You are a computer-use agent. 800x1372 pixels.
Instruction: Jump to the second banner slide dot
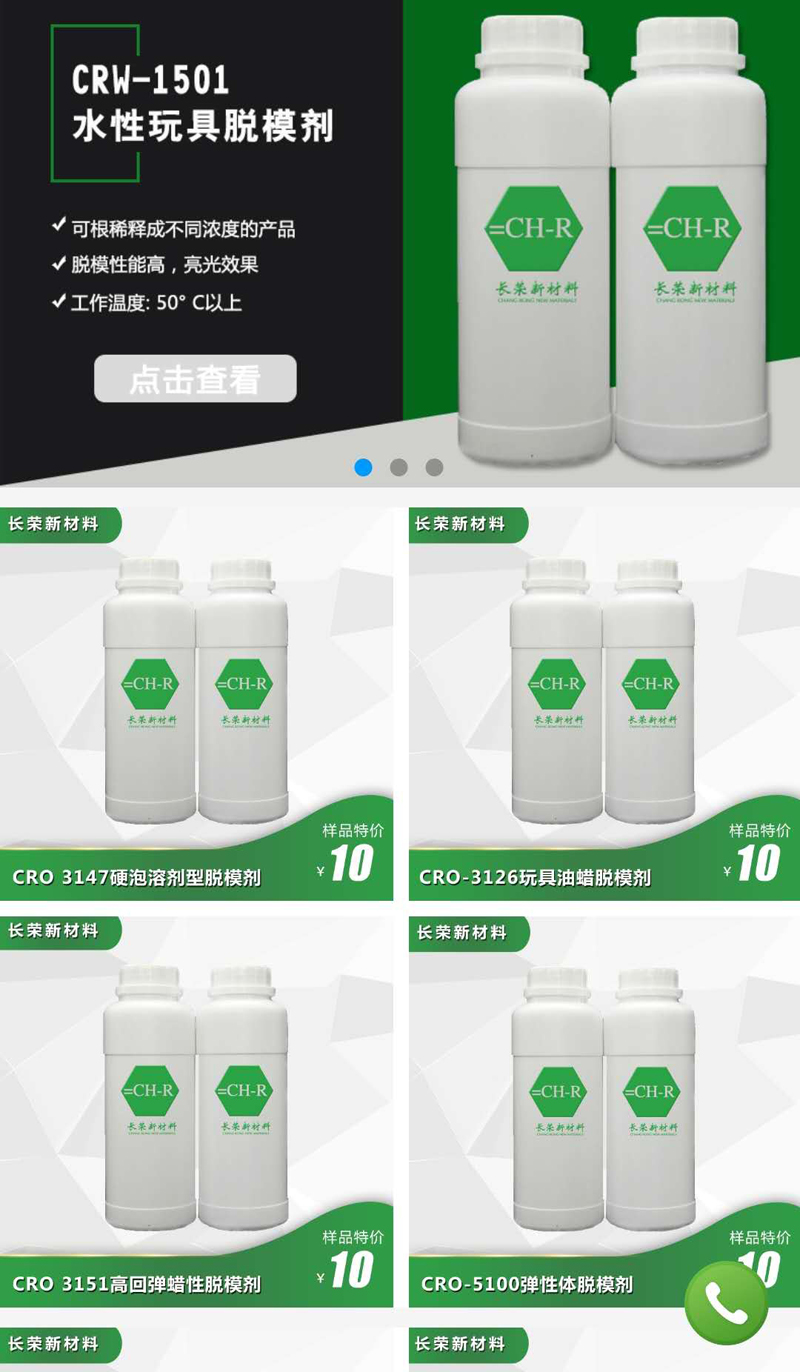click(399, 467)
